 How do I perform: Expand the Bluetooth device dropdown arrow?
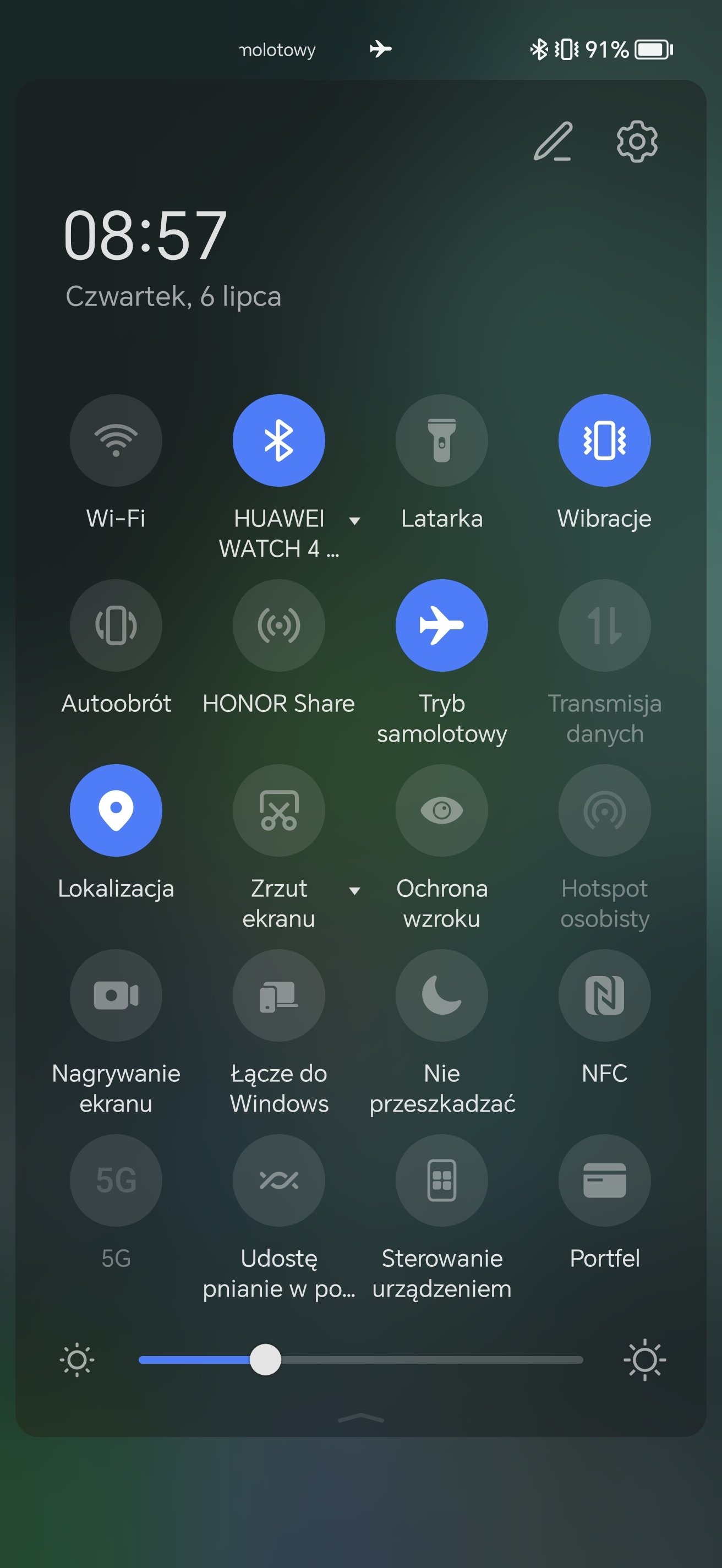point(354,520)
